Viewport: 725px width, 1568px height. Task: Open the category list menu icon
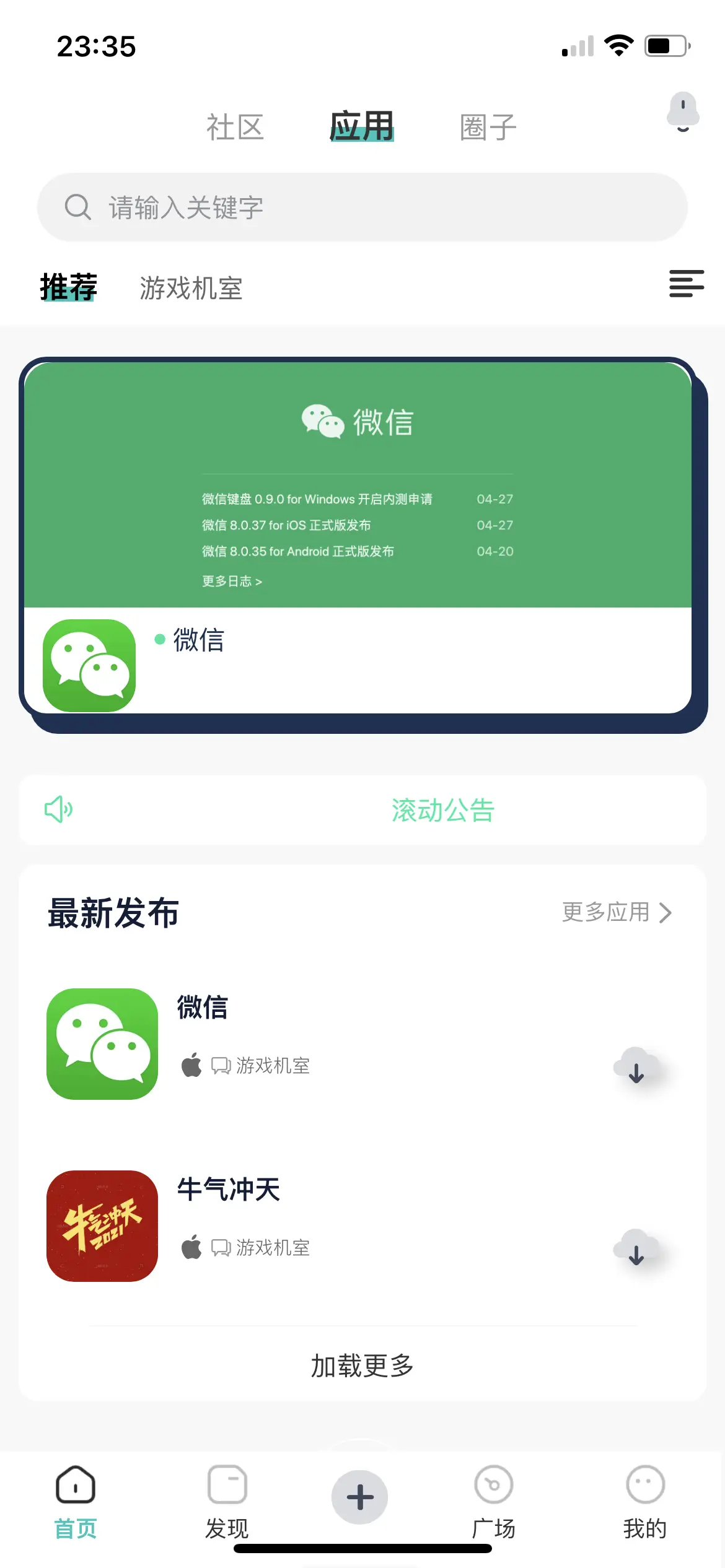pos(686,284)
